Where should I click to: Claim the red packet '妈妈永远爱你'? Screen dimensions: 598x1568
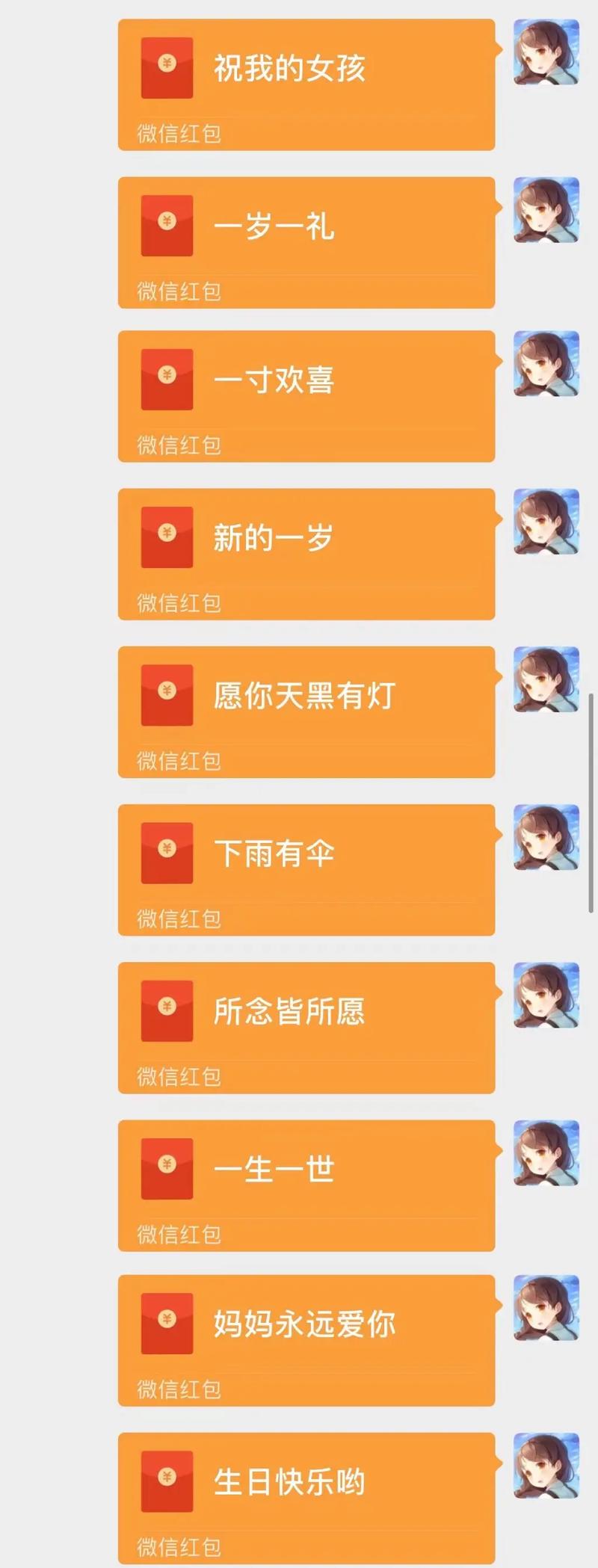[306, 1340]
